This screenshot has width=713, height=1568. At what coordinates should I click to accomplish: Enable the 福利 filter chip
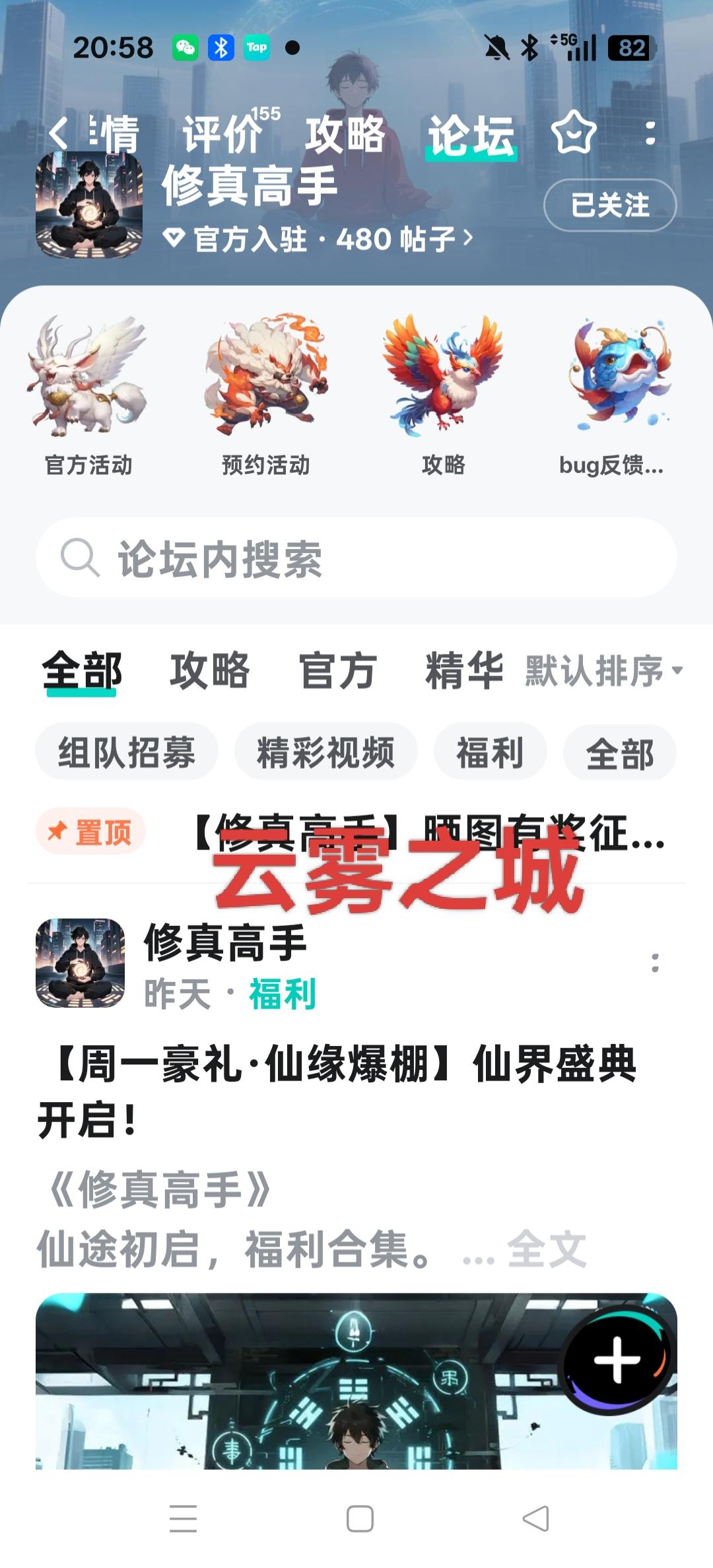click(x=490, y=750)
